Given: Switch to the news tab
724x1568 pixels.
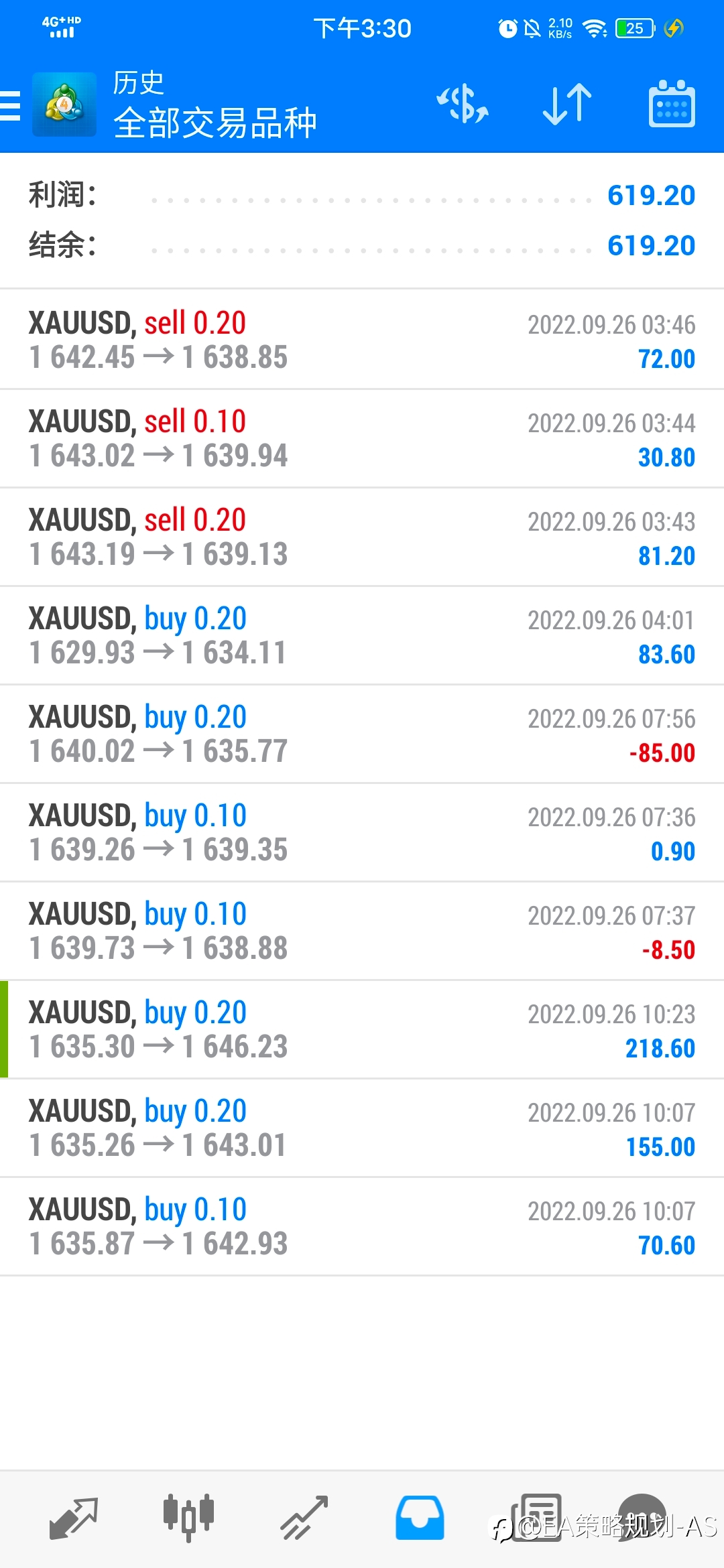Looking at the screenshot, I should click(536, 1518).
